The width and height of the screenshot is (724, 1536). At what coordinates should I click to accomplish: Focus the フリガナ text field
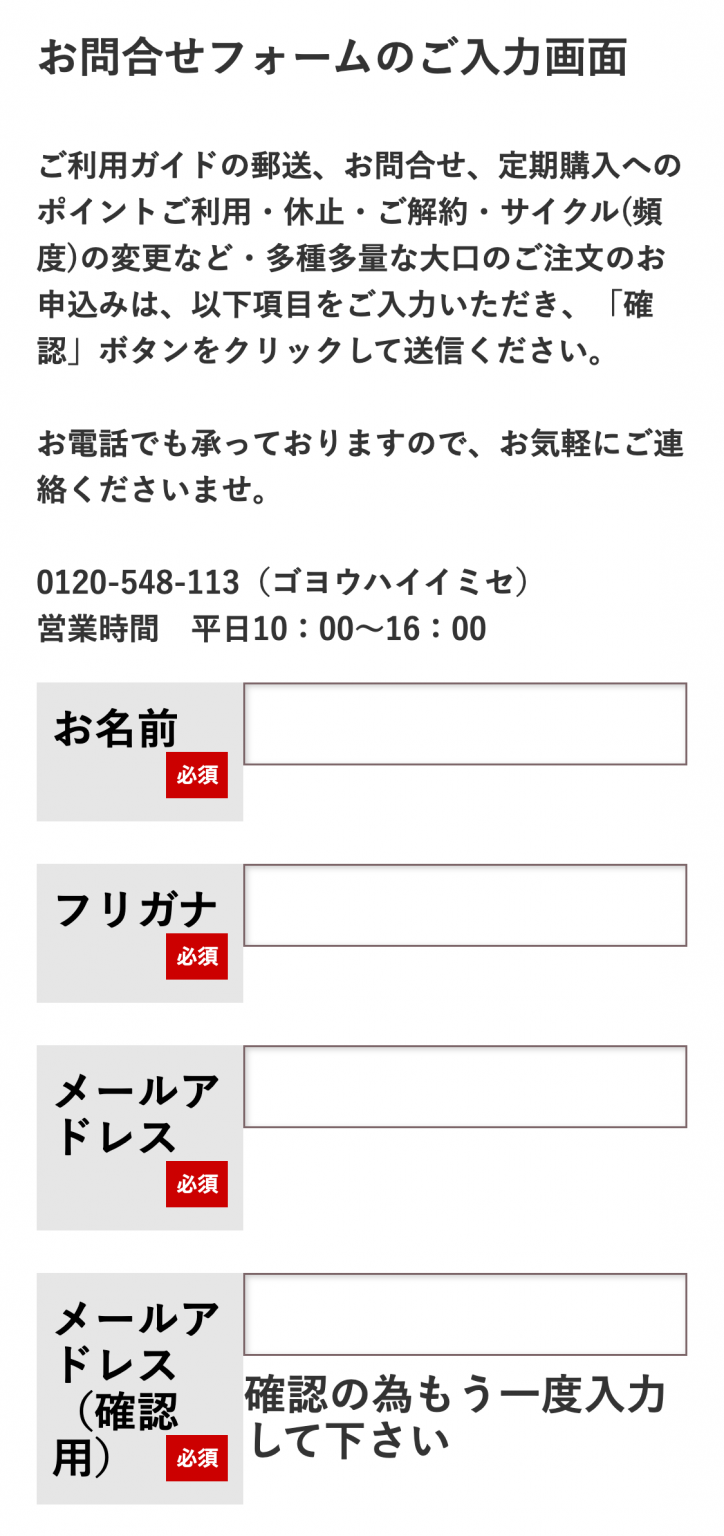465,905
